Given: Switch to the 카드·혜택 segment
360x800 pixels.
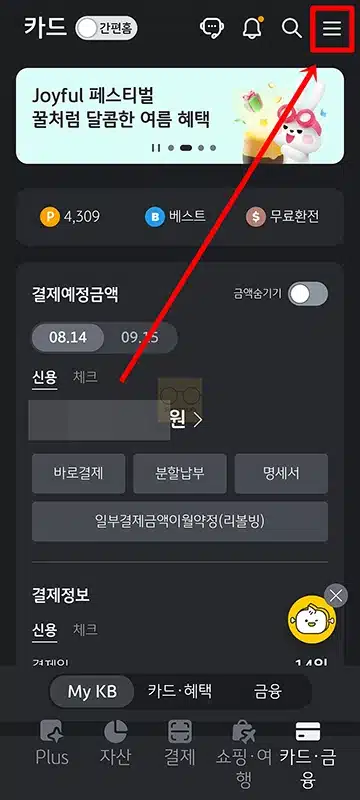Looking at the screenshot, I should (180, 692).
